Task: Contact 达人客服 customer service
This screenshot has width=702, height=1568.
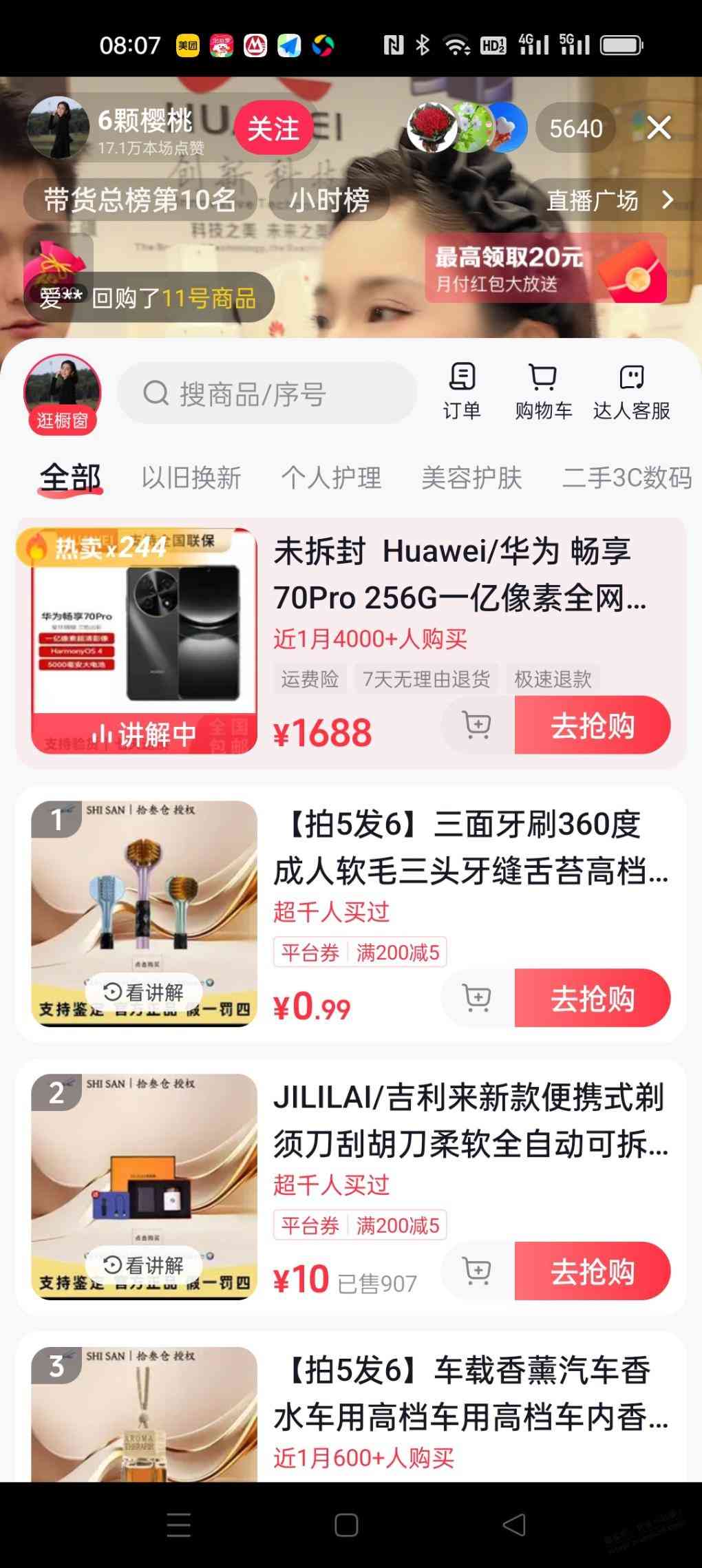Action: coord(631,392)
